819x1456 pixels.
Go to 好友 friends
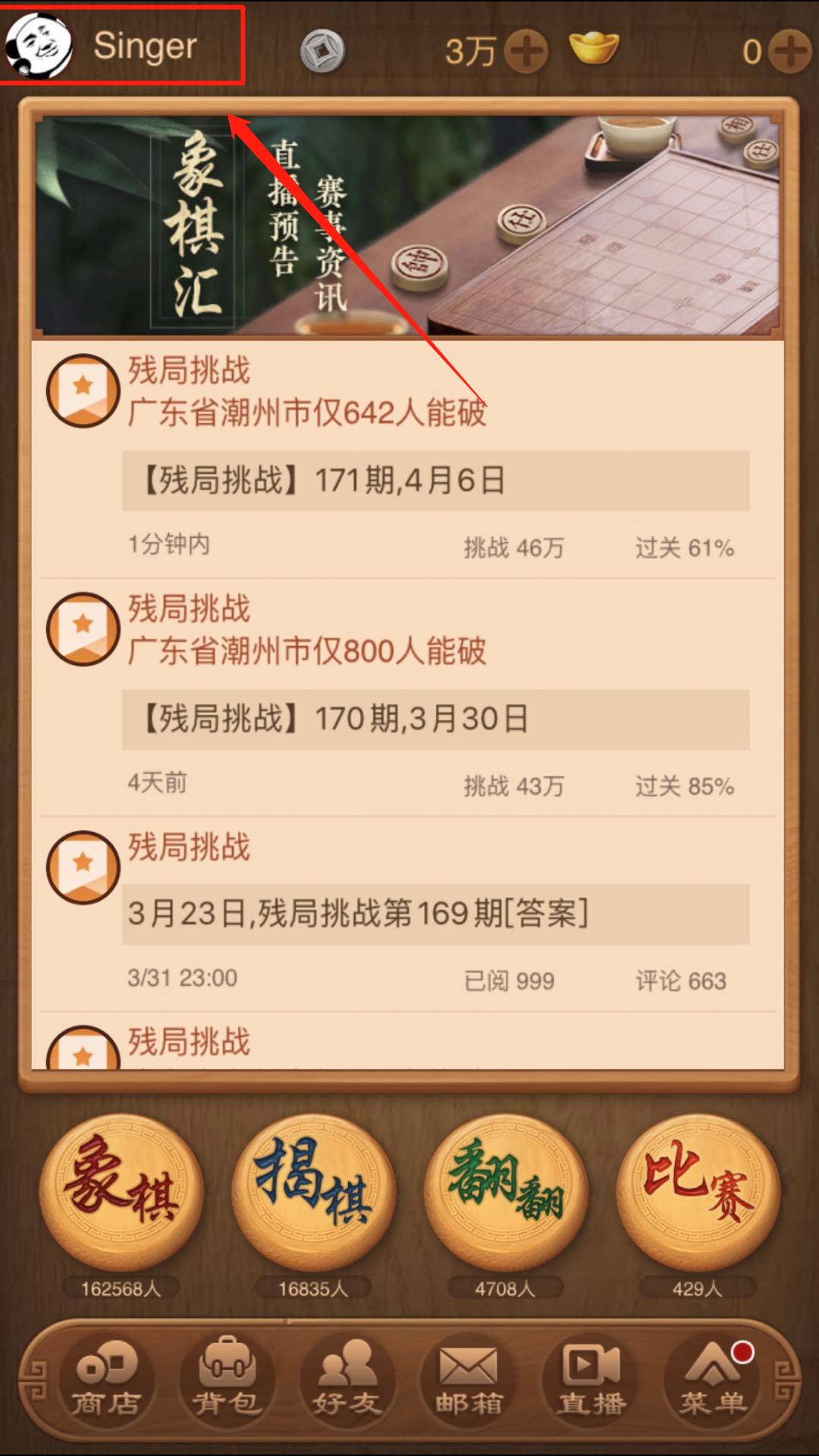point(347,1380)
